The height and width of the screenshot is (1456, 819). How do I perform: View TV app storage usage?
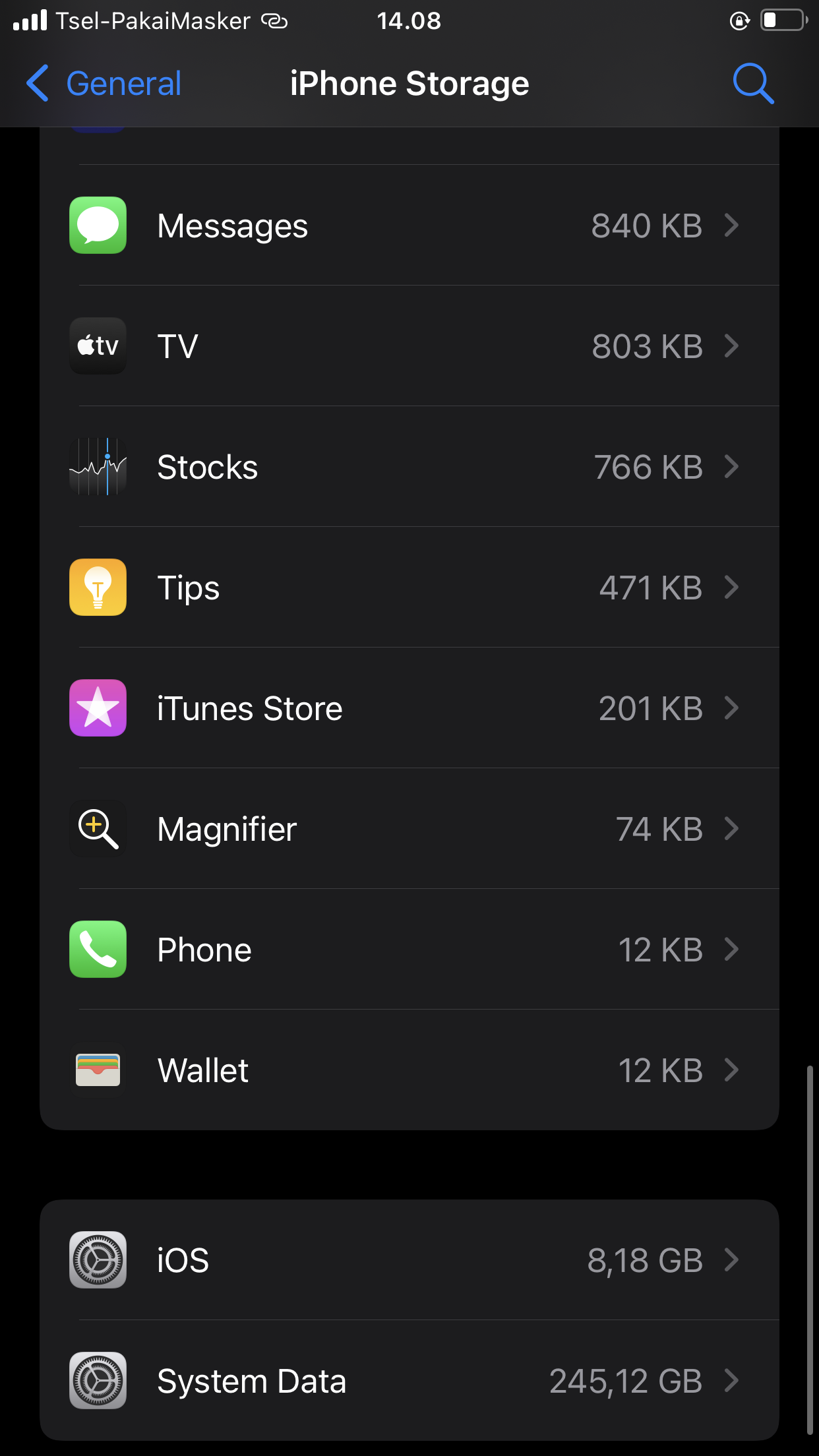pyautogui.click(x=409, y=346)
